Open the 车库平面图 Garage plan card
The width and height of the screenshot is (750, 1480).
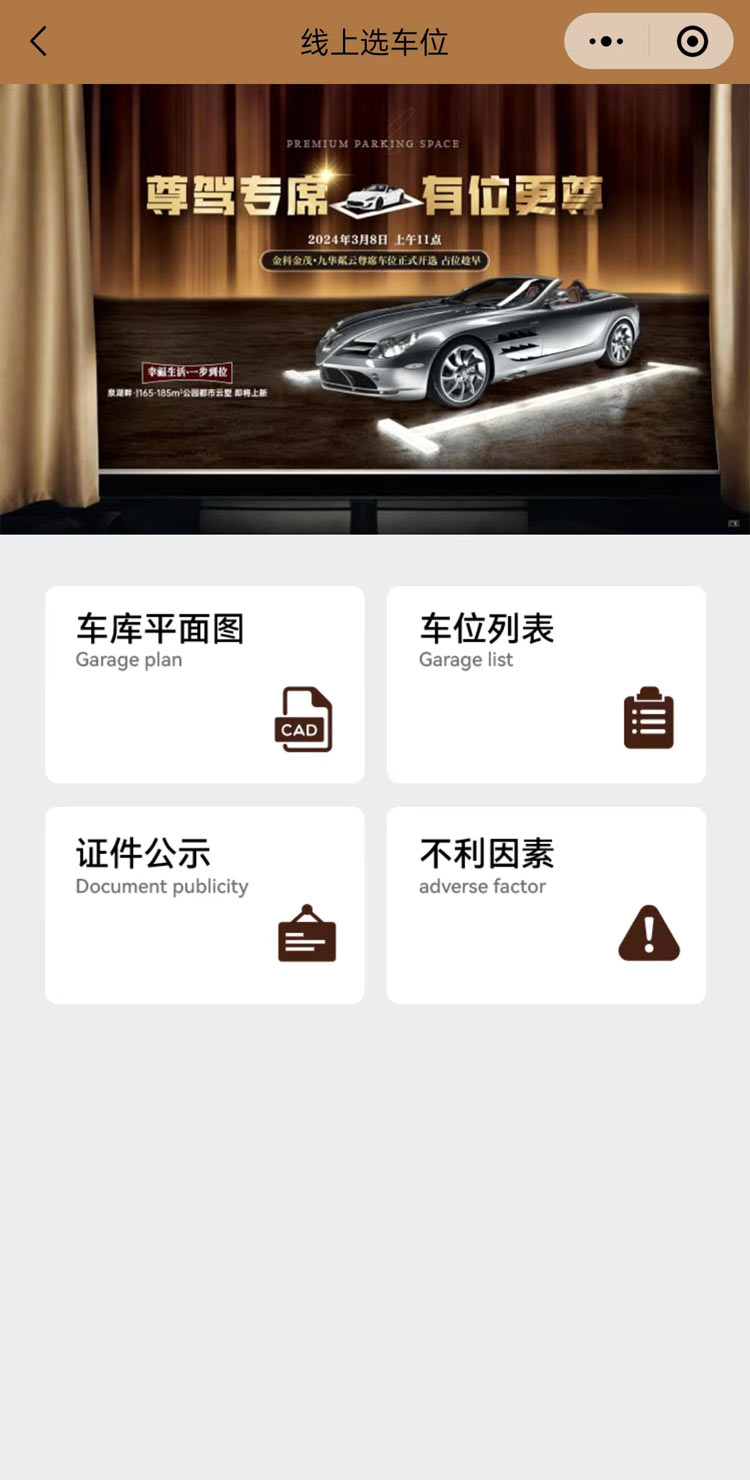204,684
